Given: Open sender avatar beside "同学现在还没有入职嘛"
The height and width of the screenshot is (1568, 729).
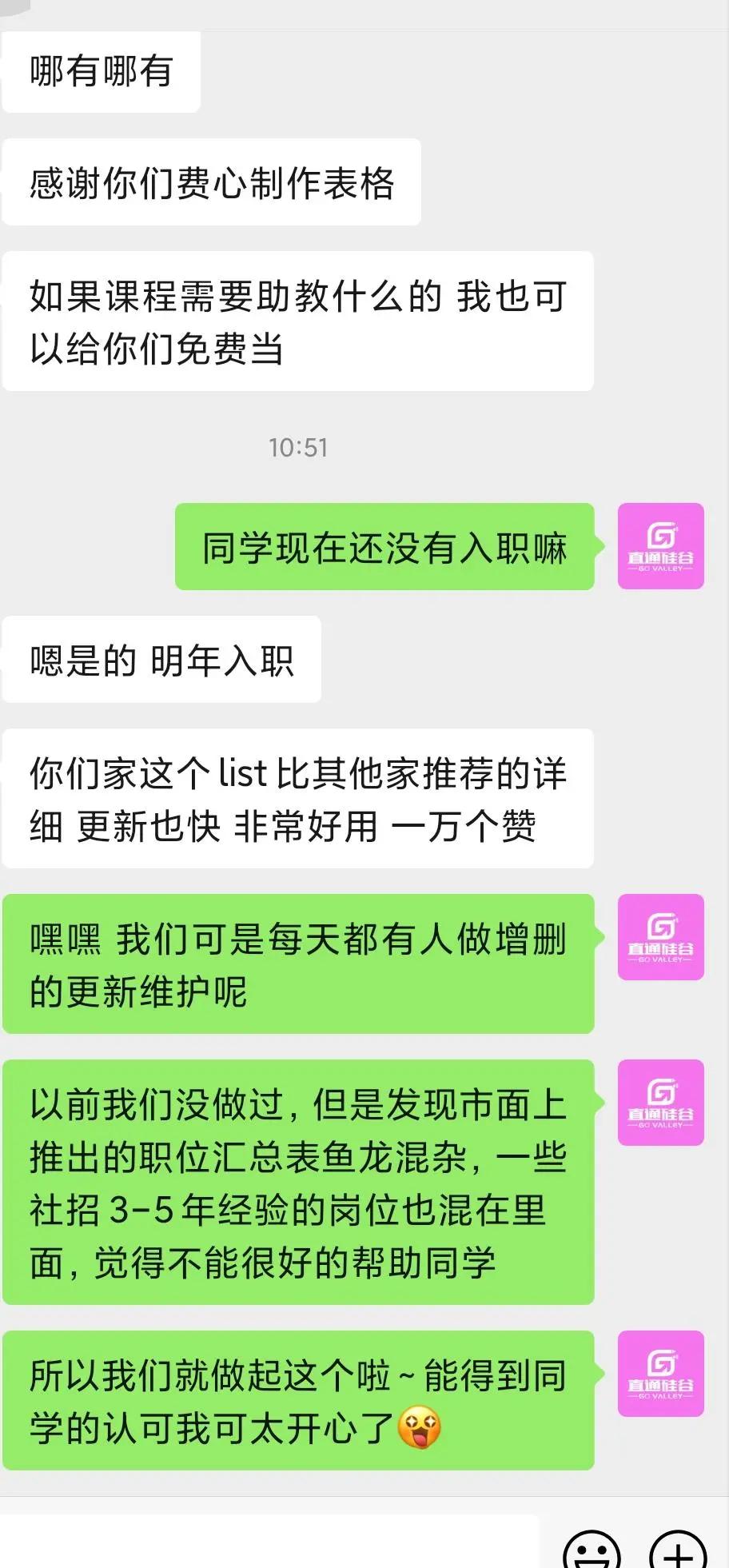Looking at the screenshot, I should 660,546.
